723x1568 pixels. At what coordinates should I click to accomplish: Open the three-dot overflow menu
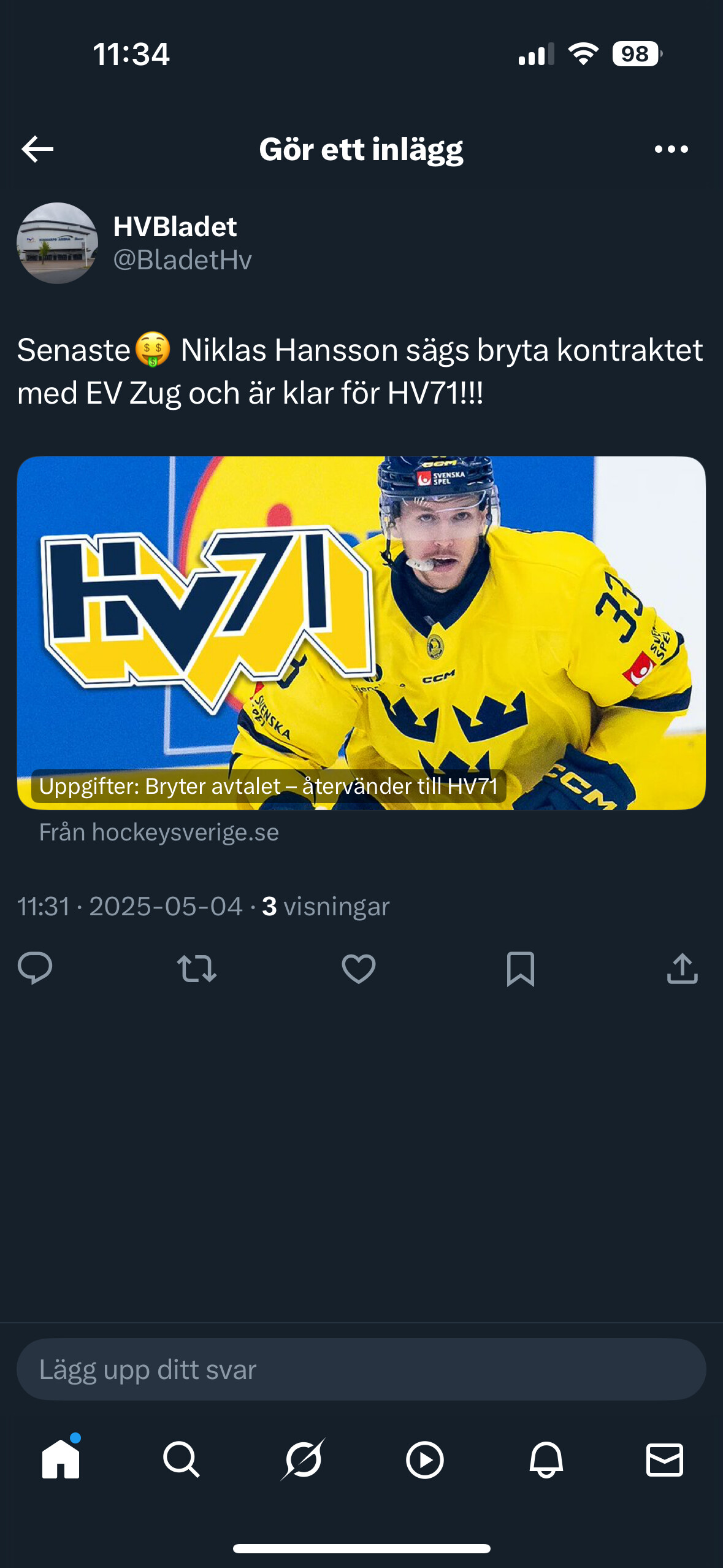pos(671,149)
